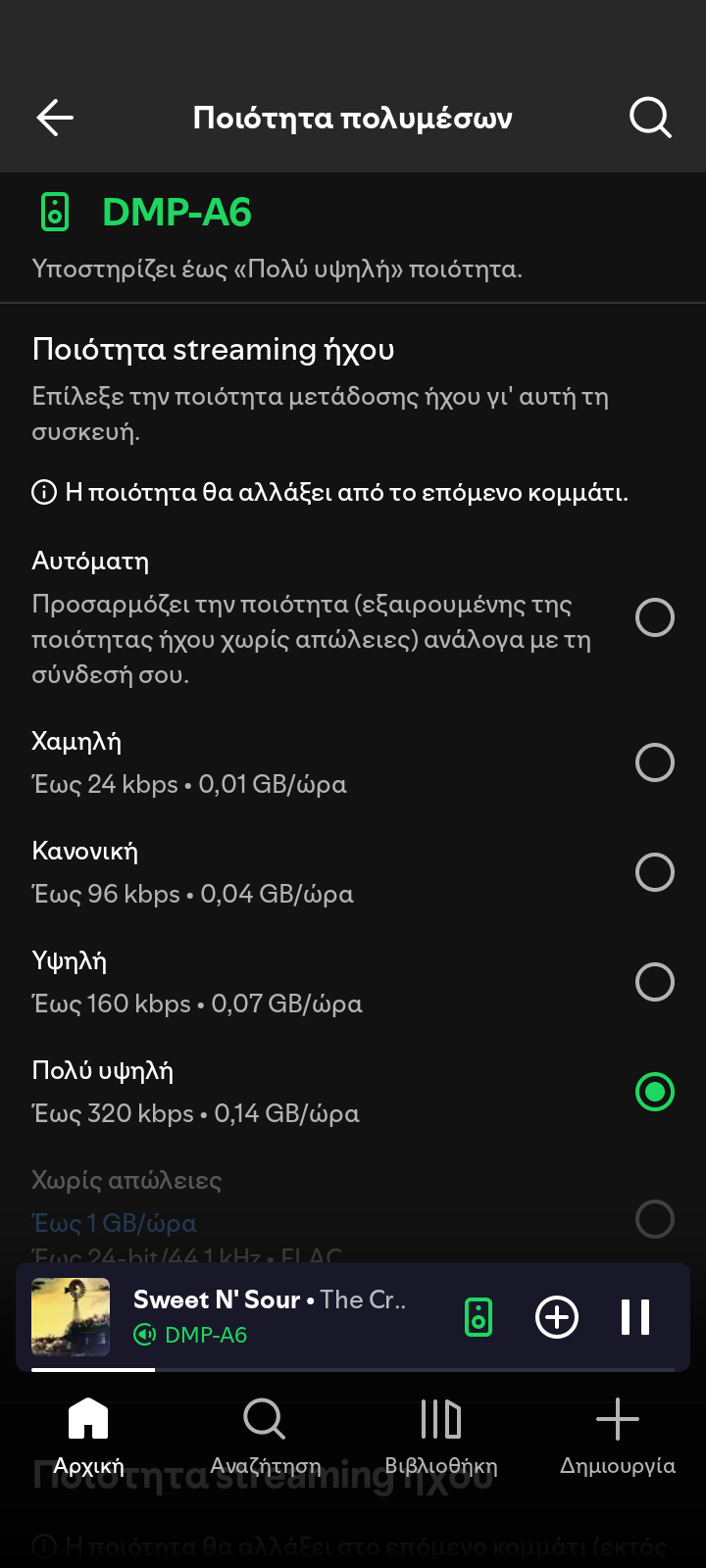Select the Υψηλή 160 kbps option
This screenshot has height=1568, width=706.
coord(655,982)
